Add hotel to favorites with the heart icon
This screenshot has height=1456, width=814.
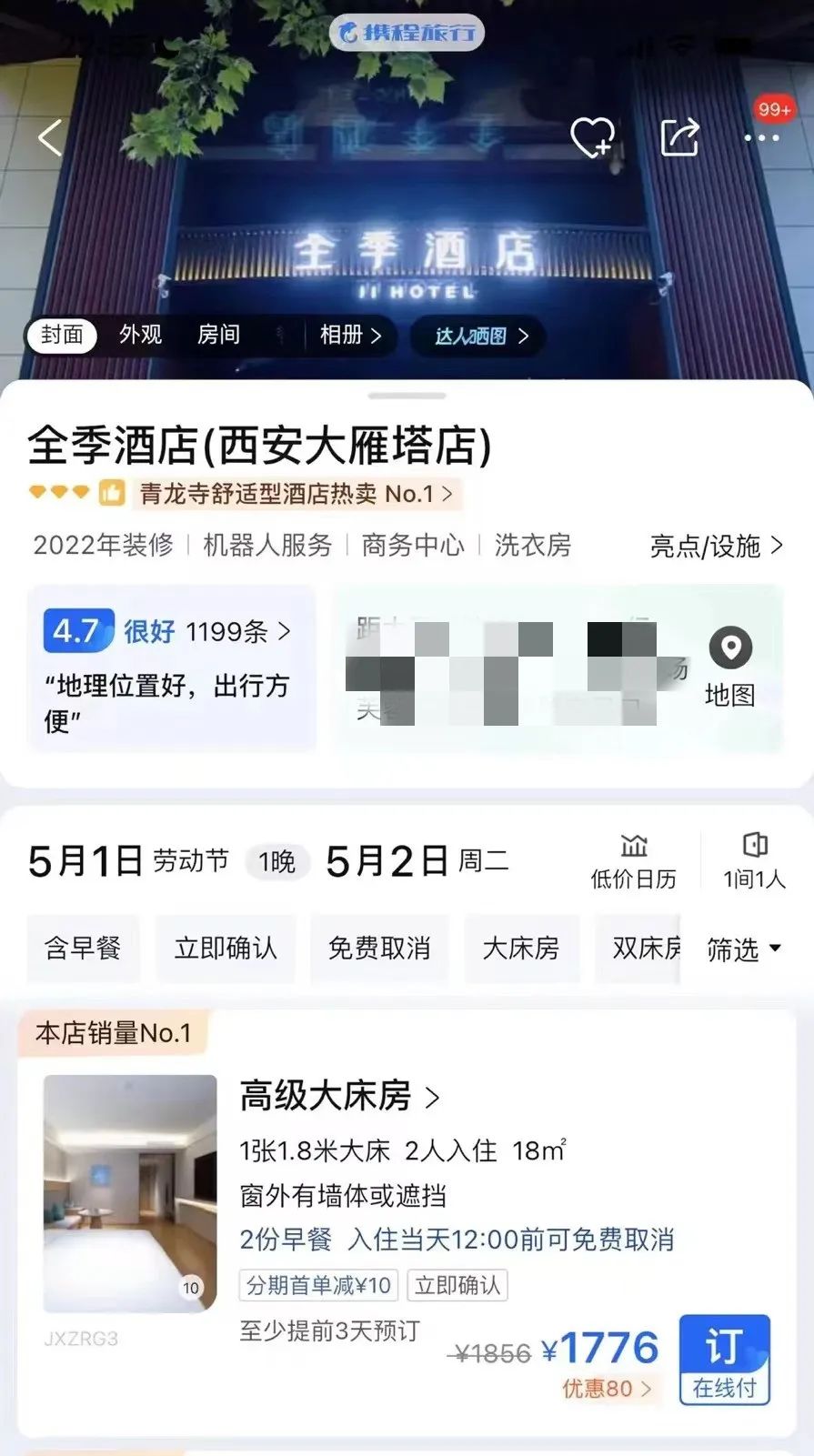pos(592,138)
